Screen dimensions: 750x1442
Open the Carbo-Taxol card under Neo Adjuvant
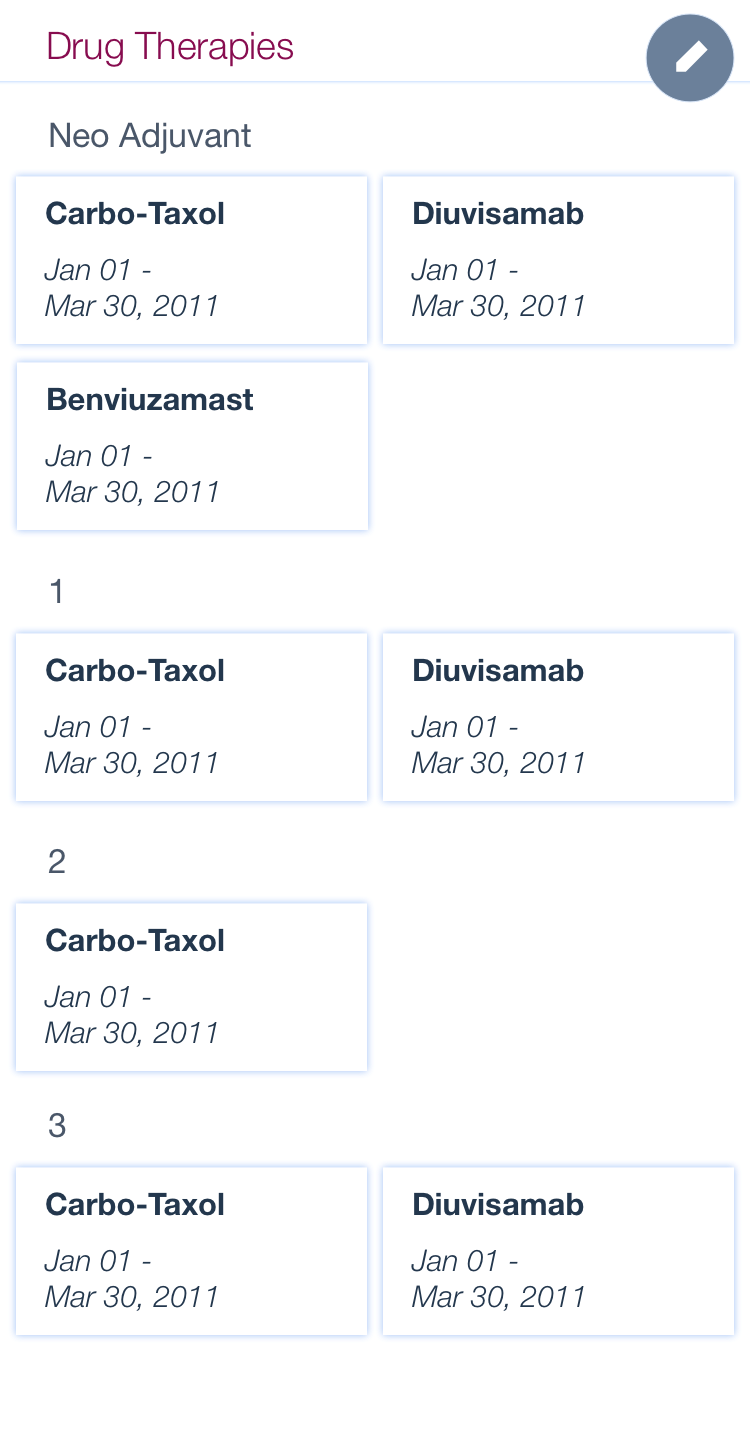coord(192,260)
